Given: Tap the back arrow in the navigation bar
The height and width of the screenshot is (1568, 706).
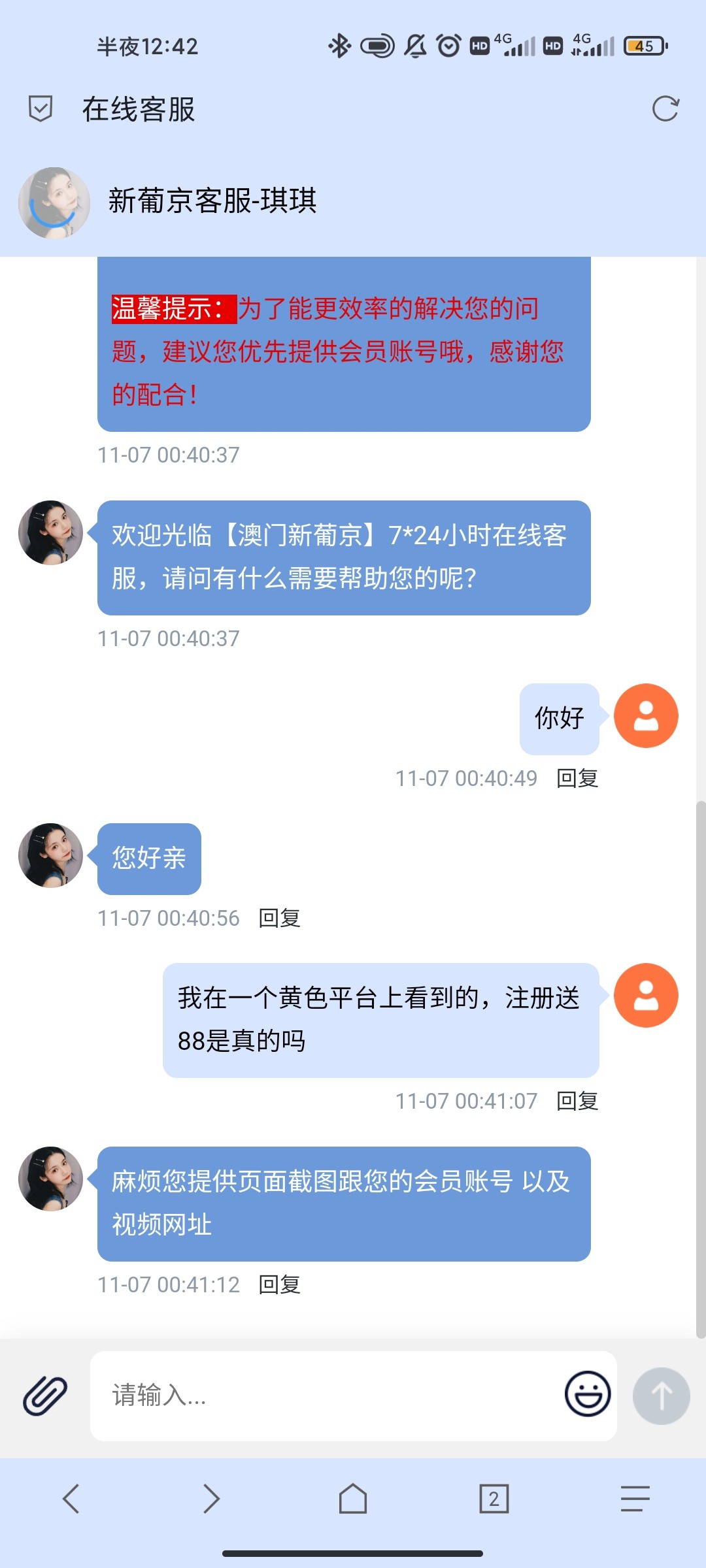Looking at the screenshot, I should pyautogui.click(x=71, y=1500).
